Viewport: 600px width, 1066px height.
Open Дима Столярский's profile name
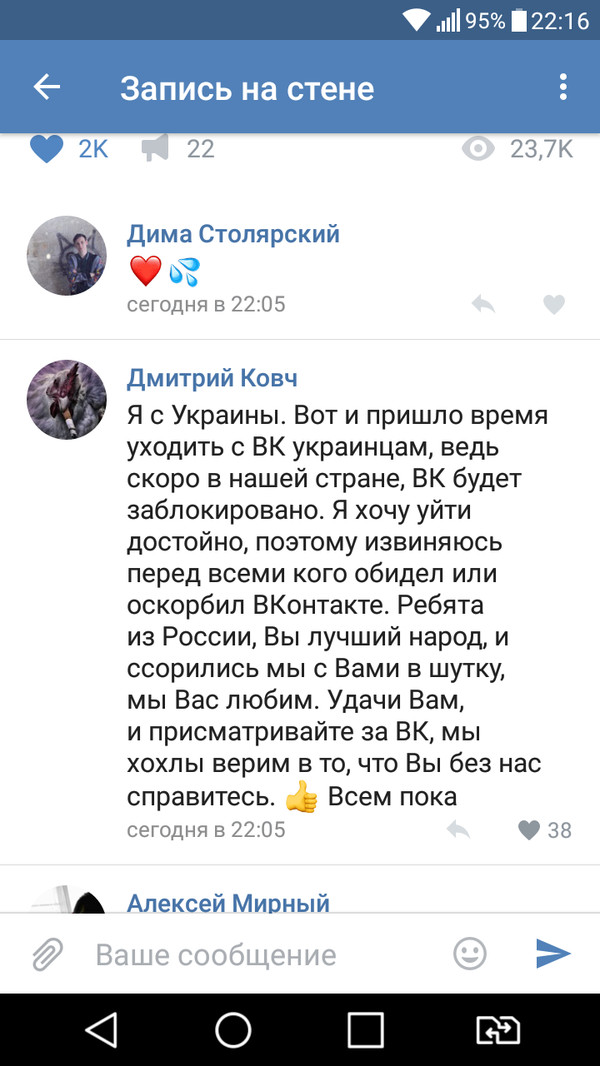233,234
